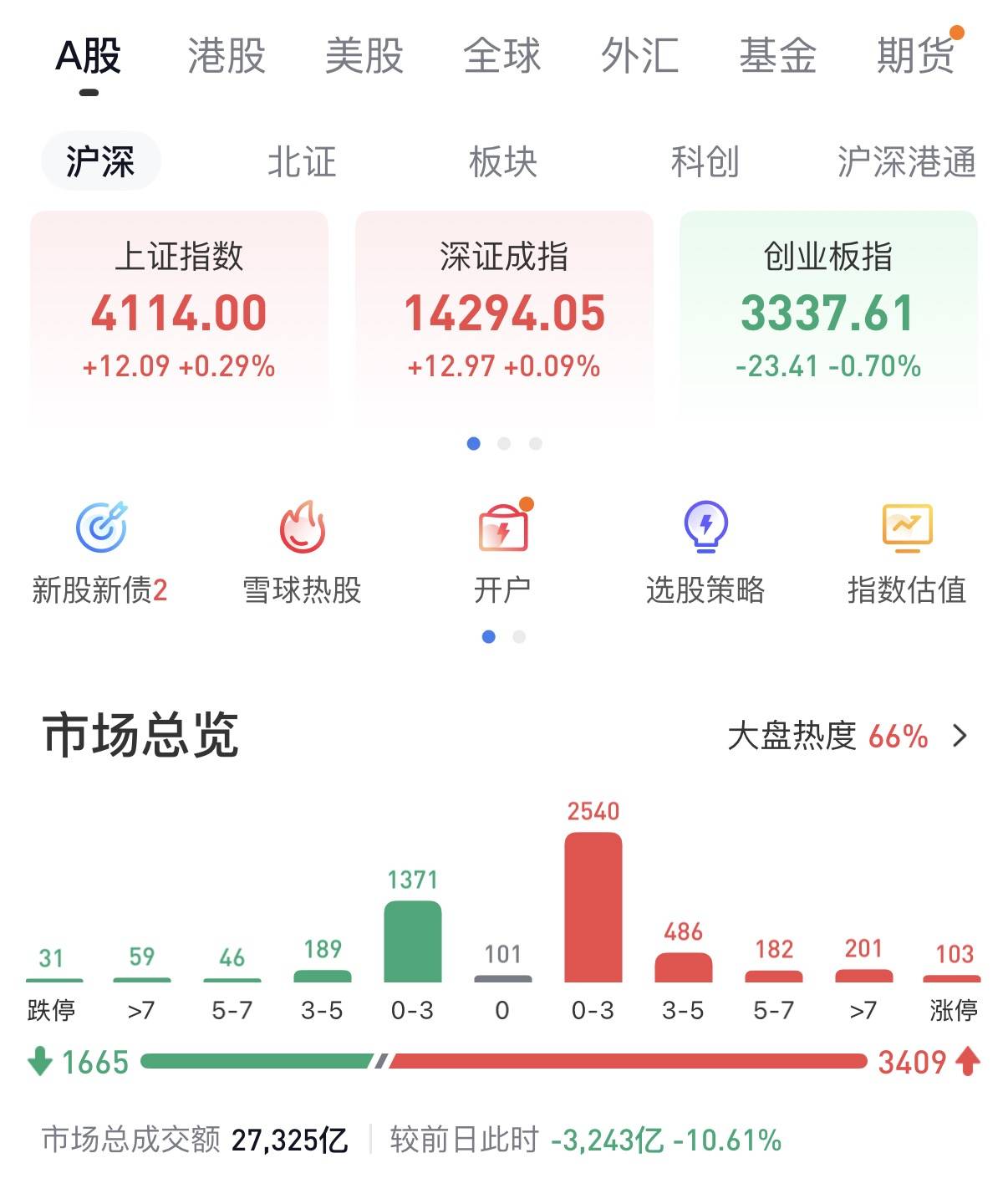
Task: Select the 板块 sub-tab
Action: click(503, 161)
